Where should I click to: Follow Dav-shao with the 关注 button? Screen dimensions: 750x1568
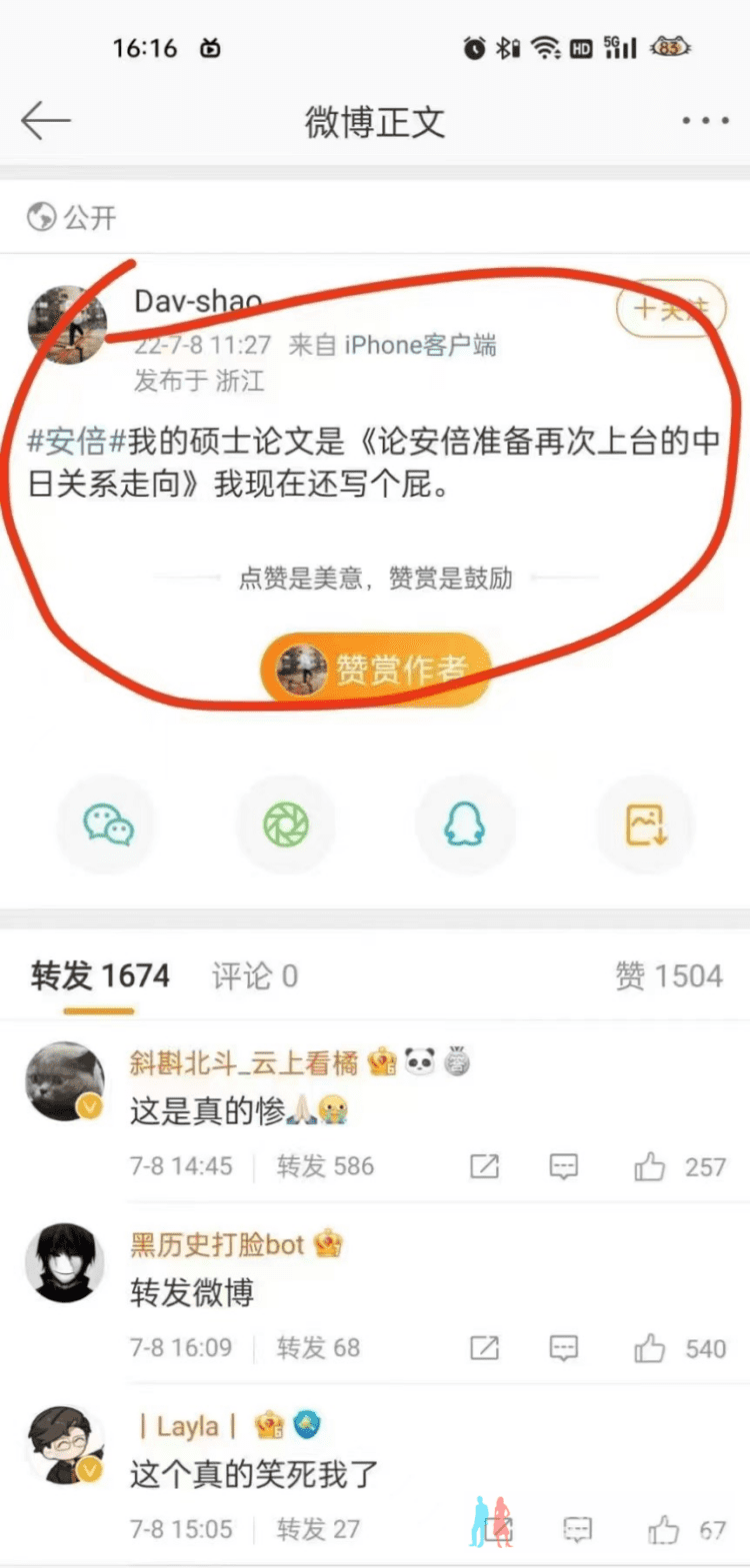tap(671, 309)
